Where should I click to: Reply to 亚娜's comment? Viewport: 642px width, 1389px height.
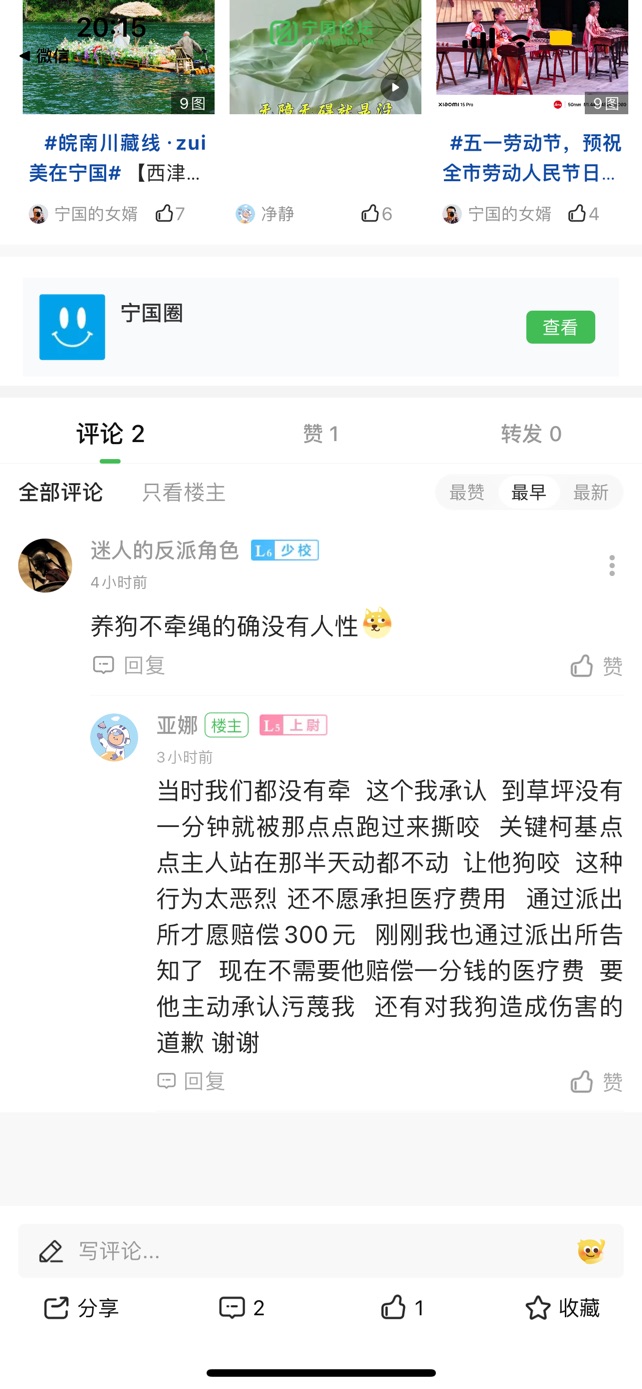191,1080
